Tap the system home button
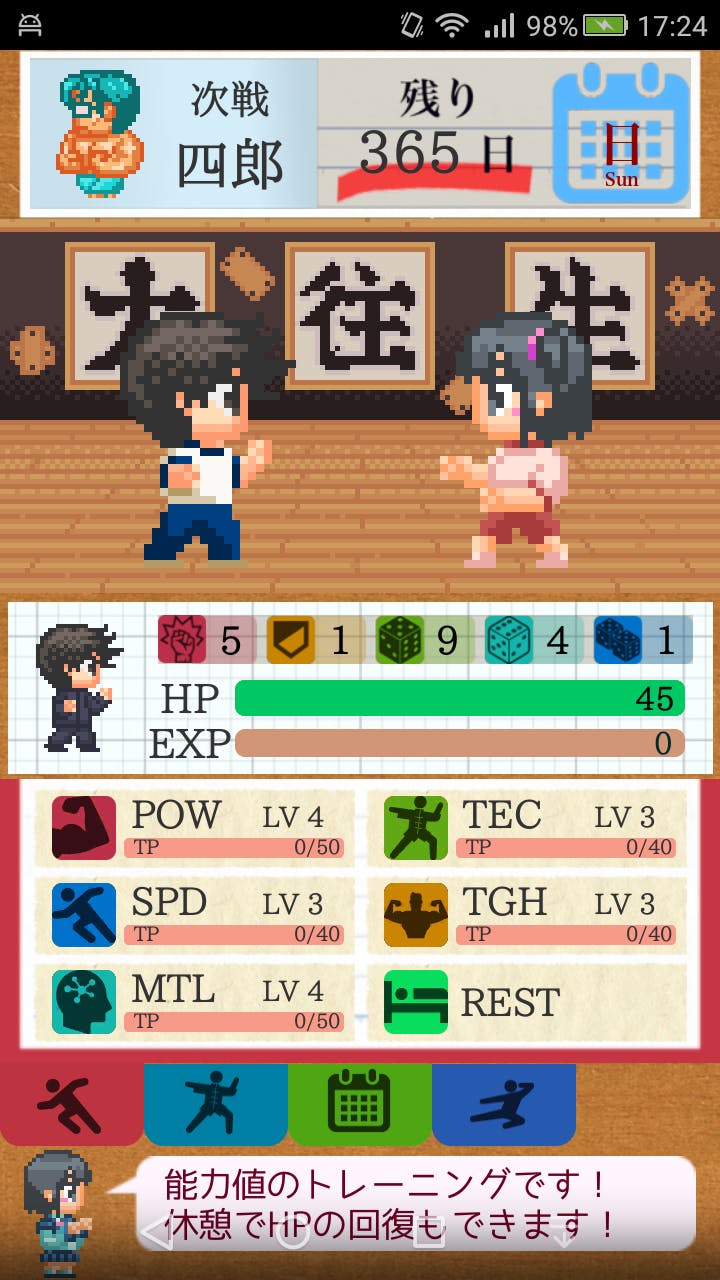The height and width of the screenshot is (1280, 720). pyautogui.click(x=292, y=1234)
